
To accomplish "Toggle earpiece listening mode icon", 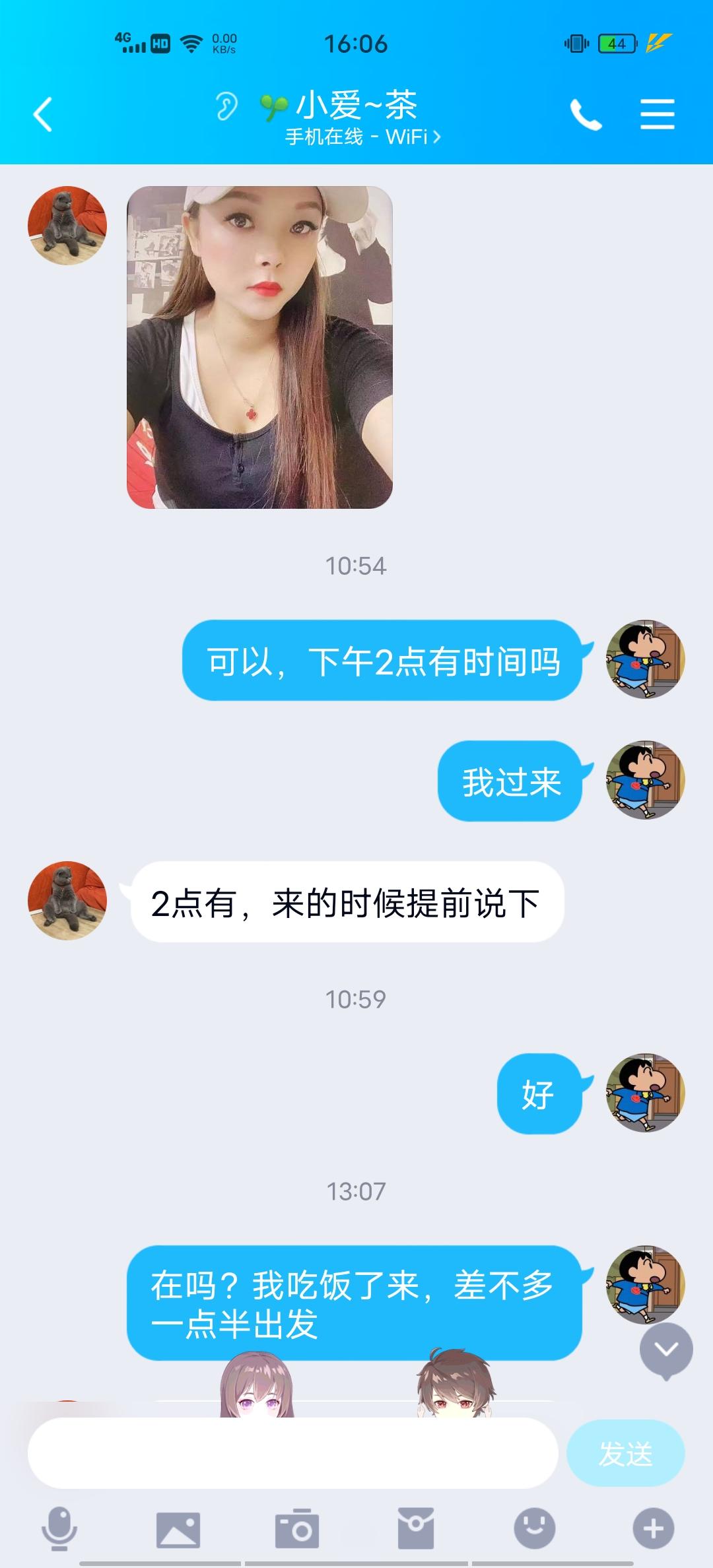I will (x=226, y=106).
